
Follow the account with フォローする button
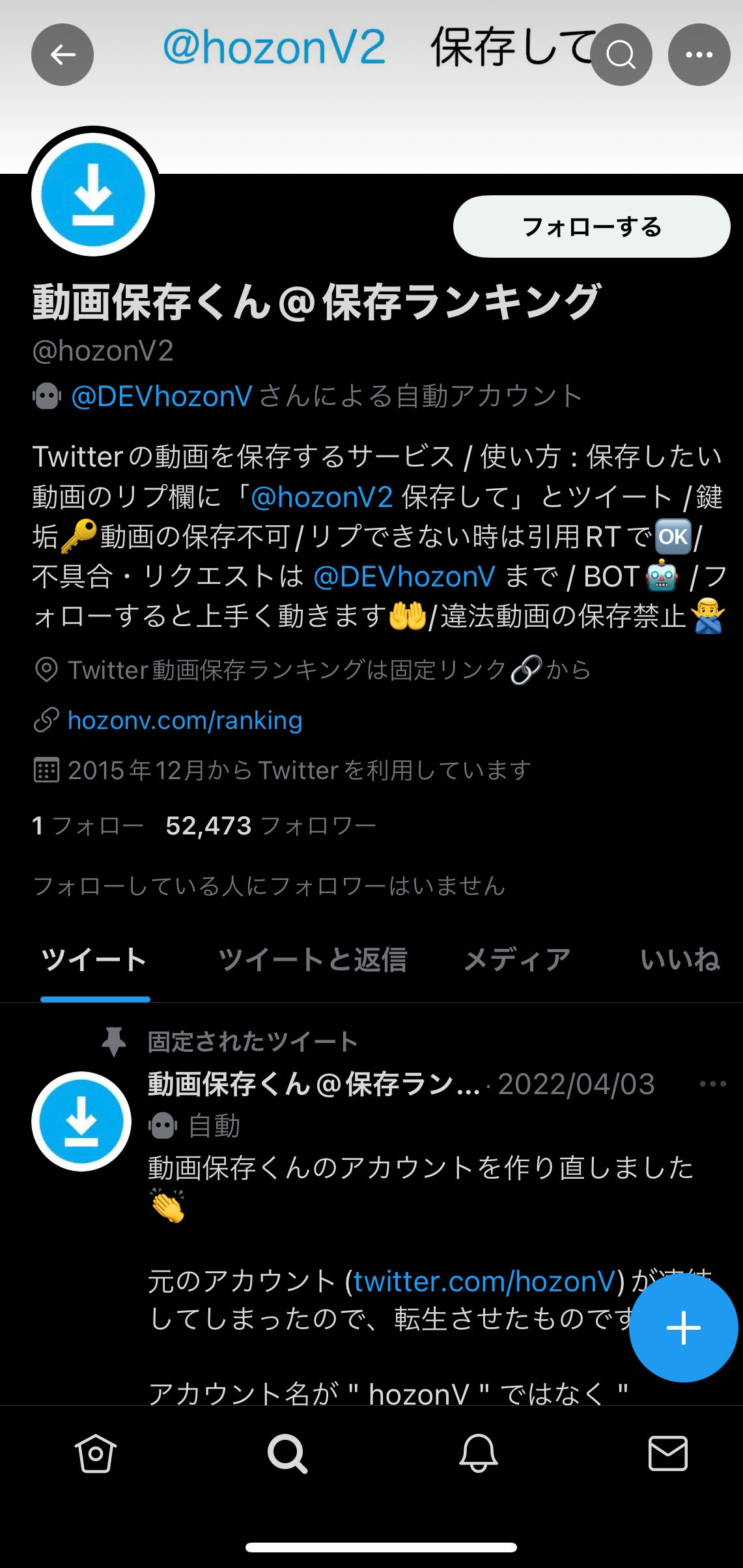(x=592, y=227)
